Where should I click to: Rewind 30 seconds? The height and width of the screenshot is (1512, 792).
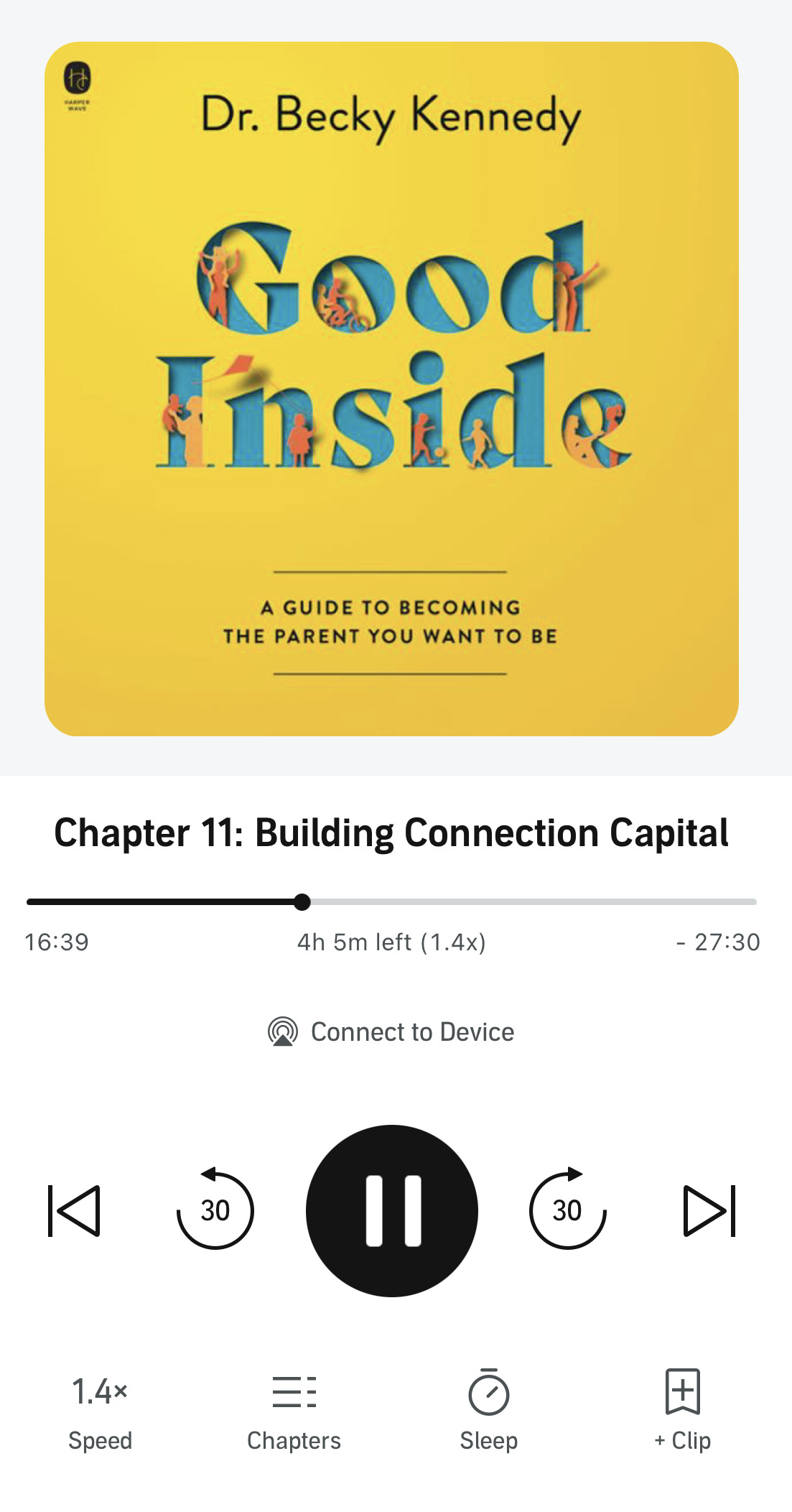pos(215,1209)
